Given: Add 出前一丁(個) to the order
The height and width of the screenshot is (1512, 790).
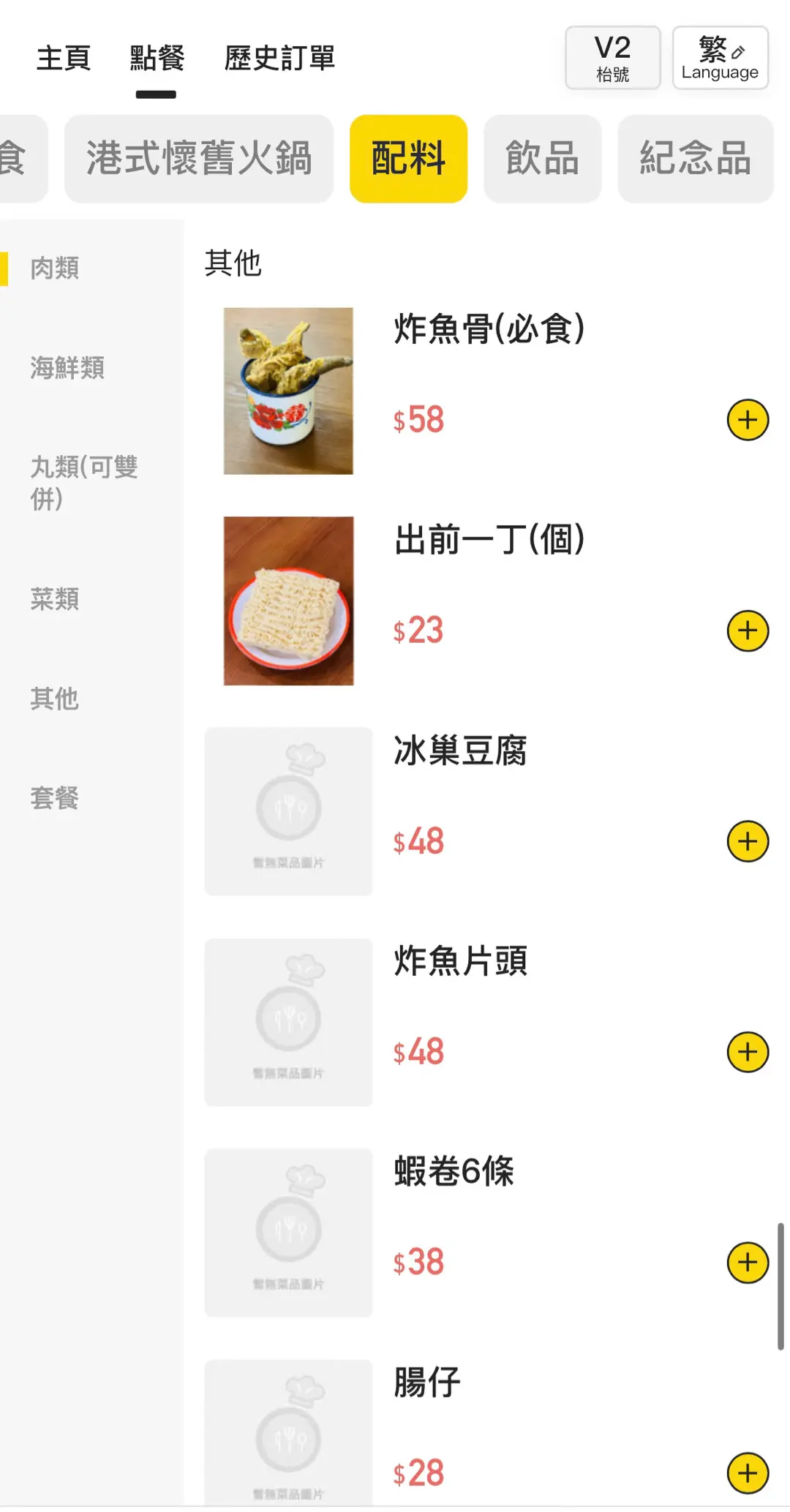Looking at the screenshot, I should [x=748, y=631].
